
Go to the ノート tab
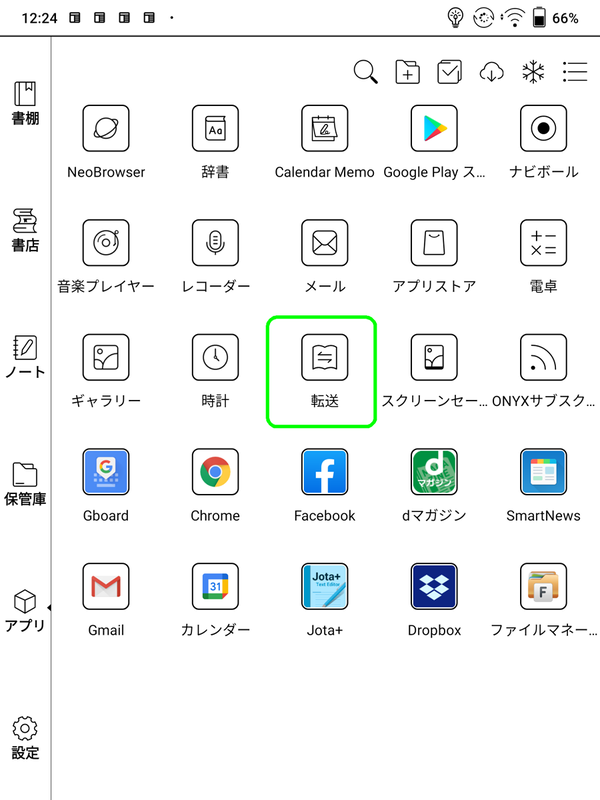pos(25,357)
